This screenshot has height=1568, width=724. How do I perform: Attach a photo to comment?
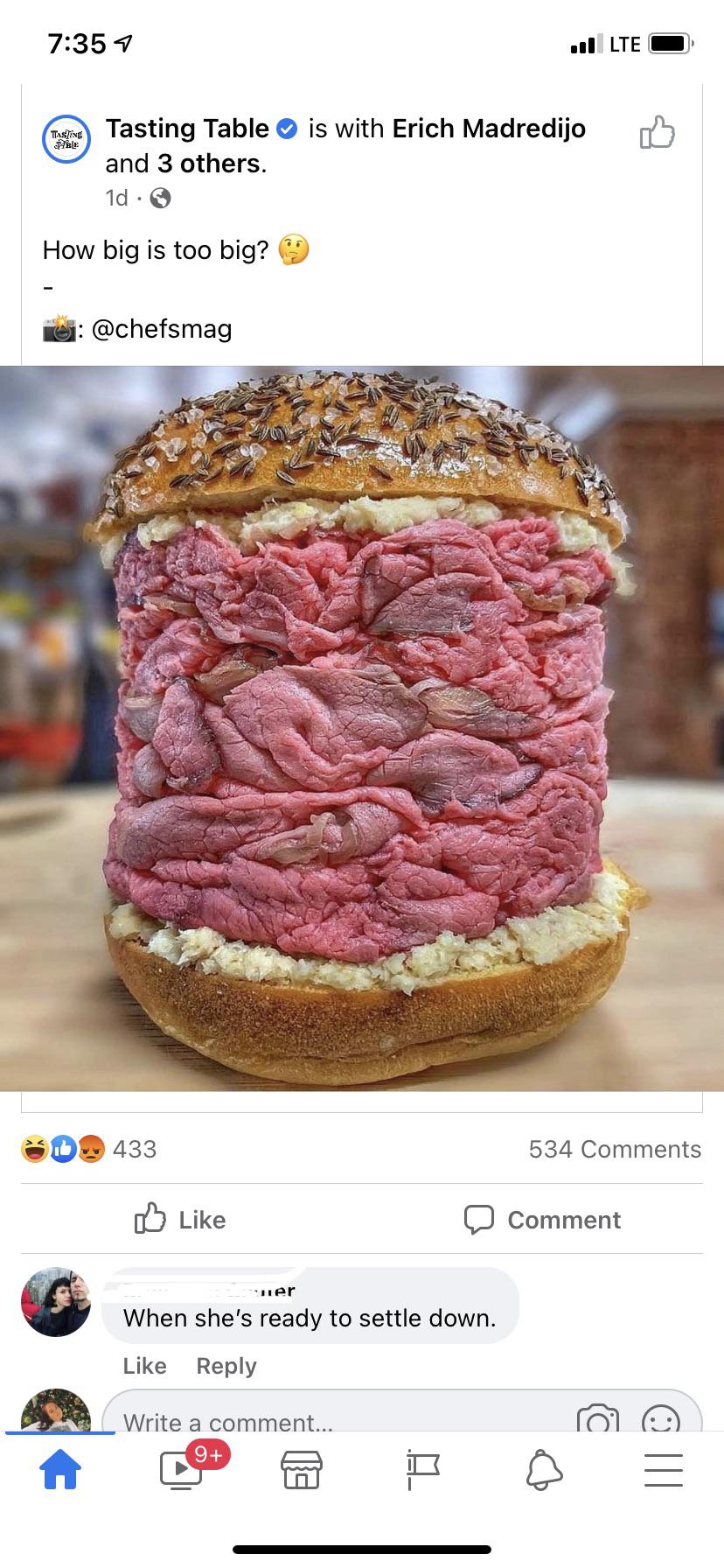pyautogui.click(x=597, y=1419)
